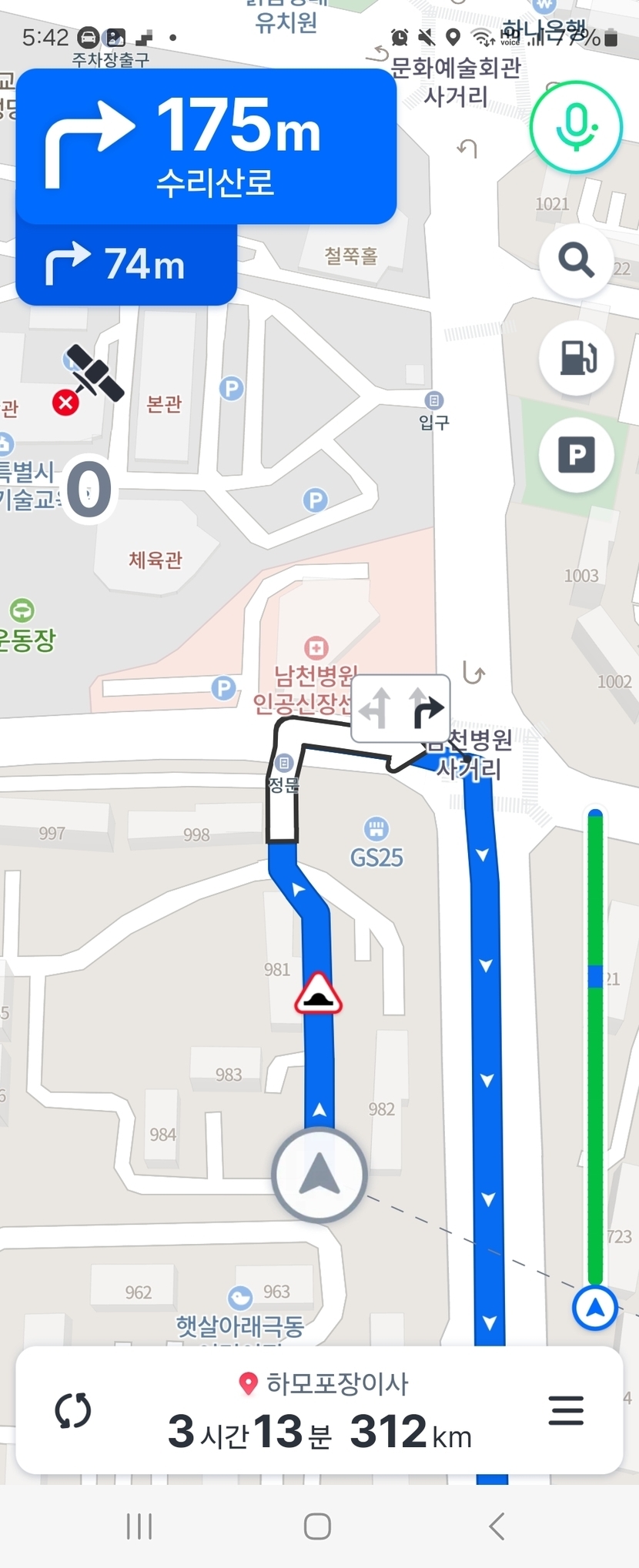This screenshot has height=1568, width=639.
Task: Open the map search
Action: point(576,262)
